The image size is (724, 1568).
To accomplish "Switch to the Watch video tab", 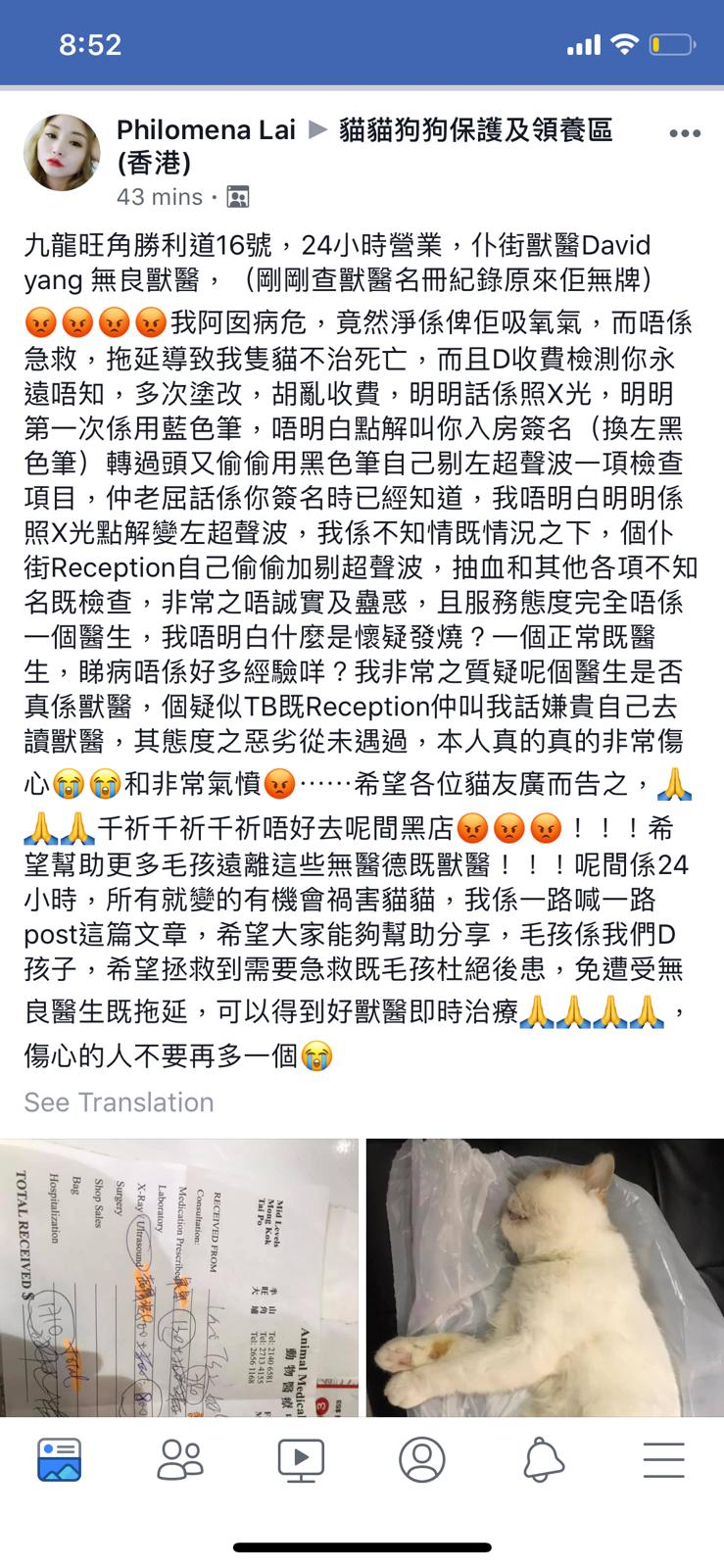I will coord(301,1460).
